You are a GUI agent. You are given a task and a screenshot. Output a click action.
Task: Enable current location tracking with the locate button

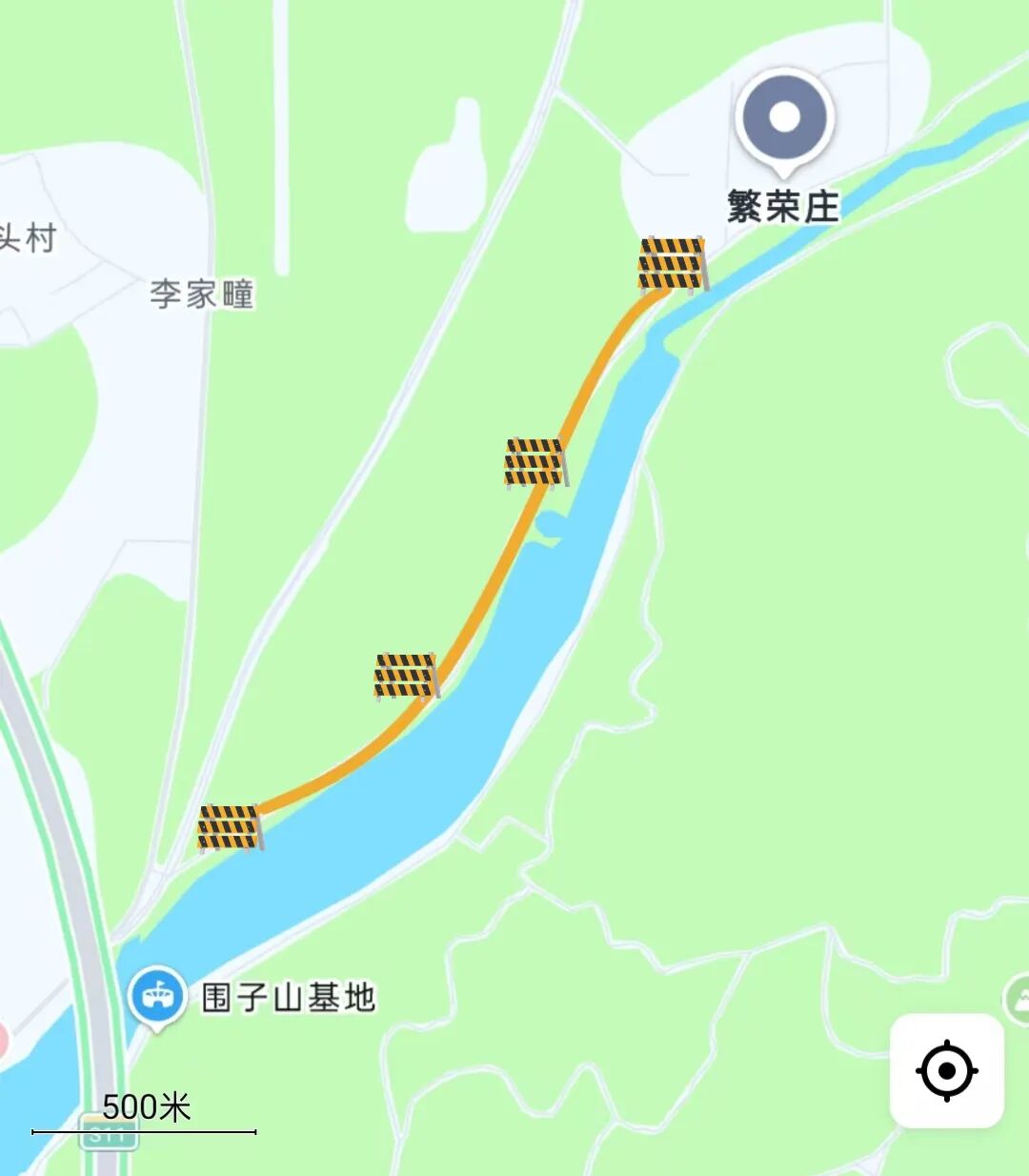tap(946, 1072)
